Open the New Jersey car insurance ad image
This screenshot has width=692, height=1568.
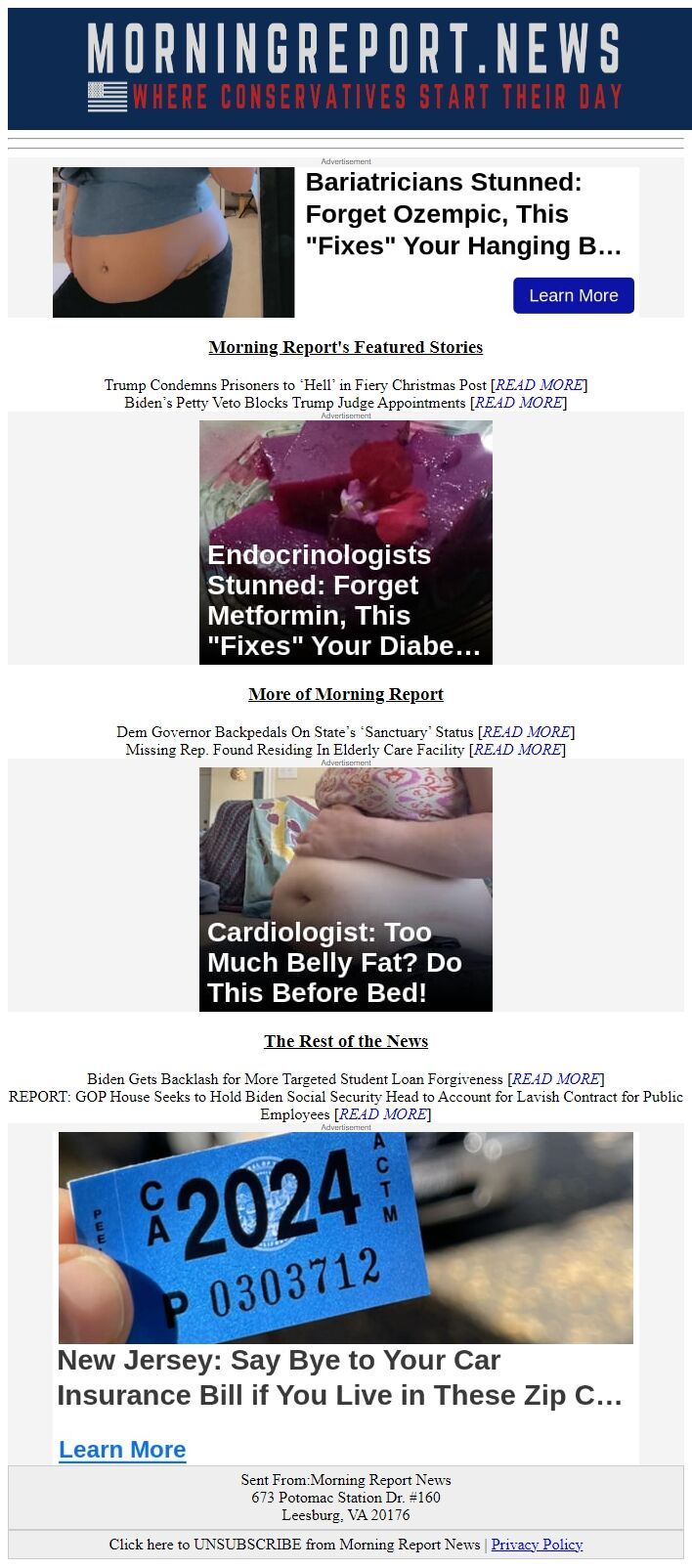pyautogui.click(x=345, y=1238)
